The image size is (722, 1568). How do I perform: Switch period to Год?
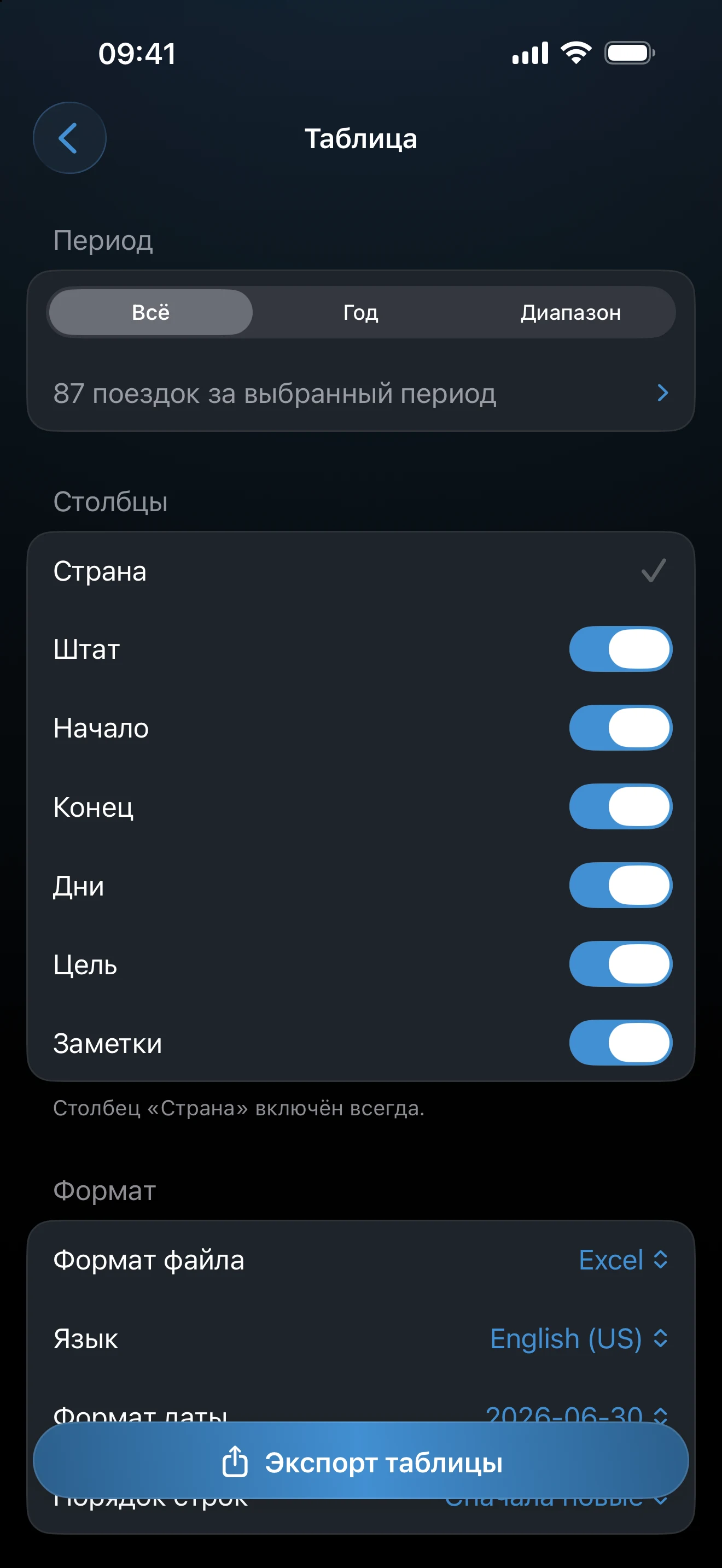(x=360, y=312)
